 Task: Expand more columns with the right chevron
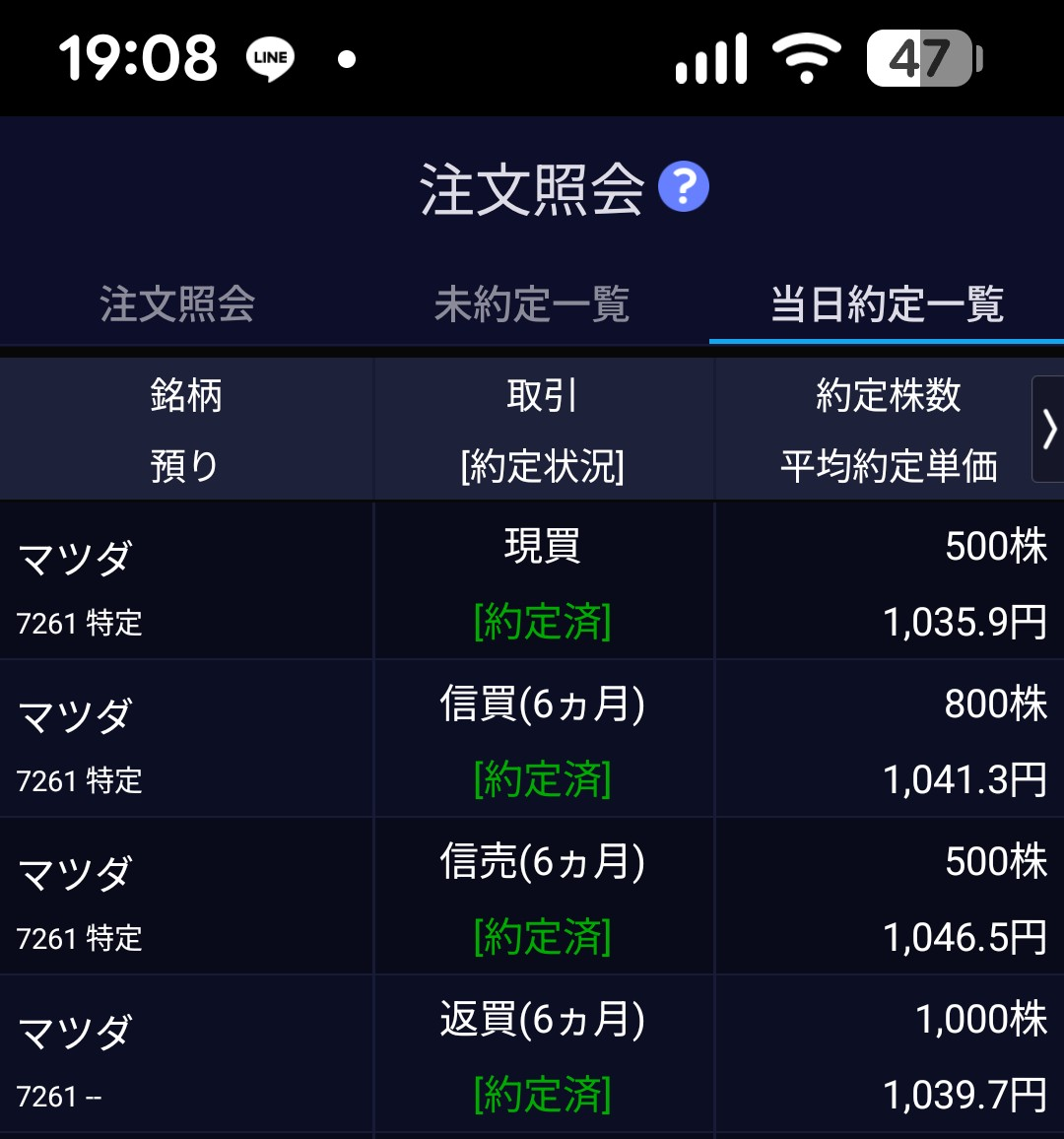[x=1047, y=429]
